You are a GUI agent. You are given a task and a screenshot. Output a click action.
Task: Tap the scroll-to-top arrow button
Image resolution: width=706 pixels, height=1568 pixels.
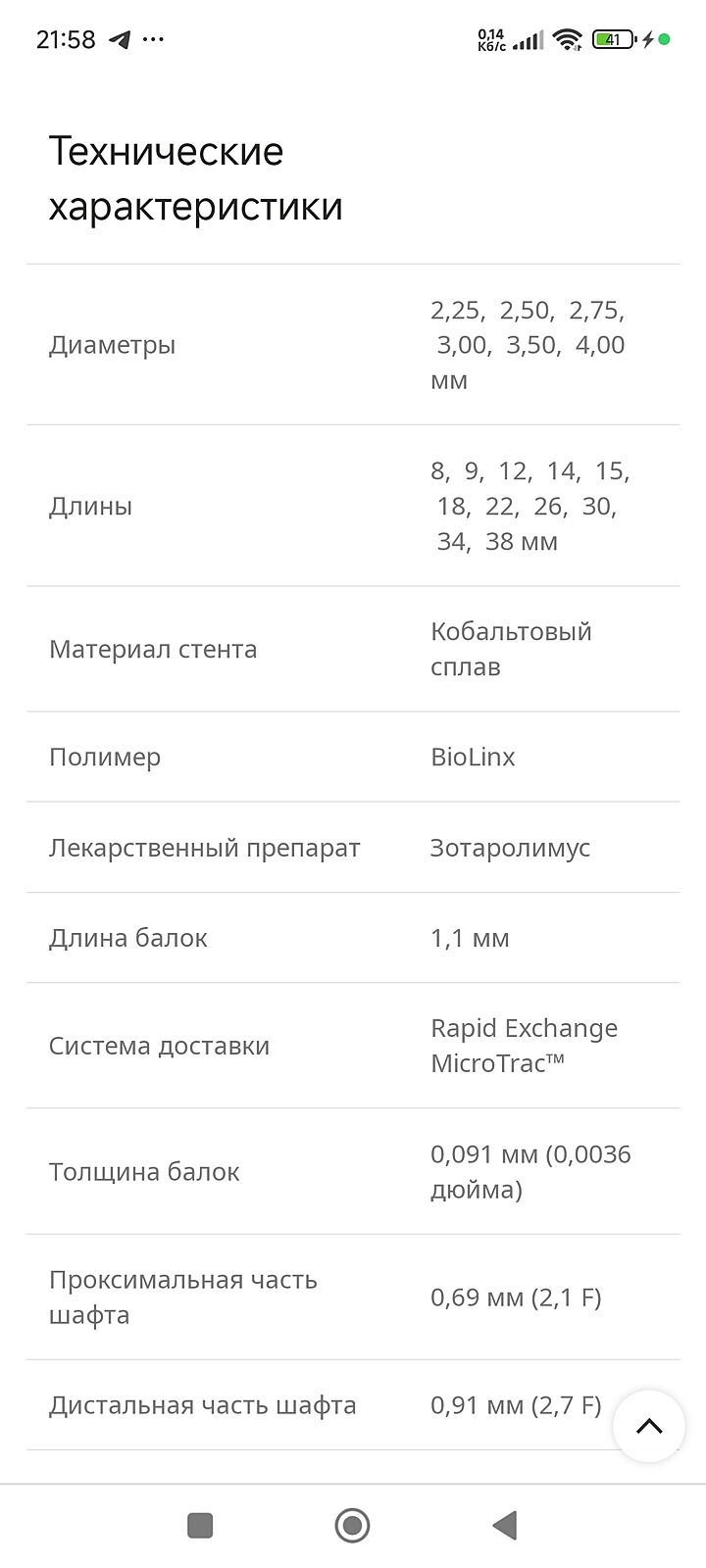(648, 1426)
